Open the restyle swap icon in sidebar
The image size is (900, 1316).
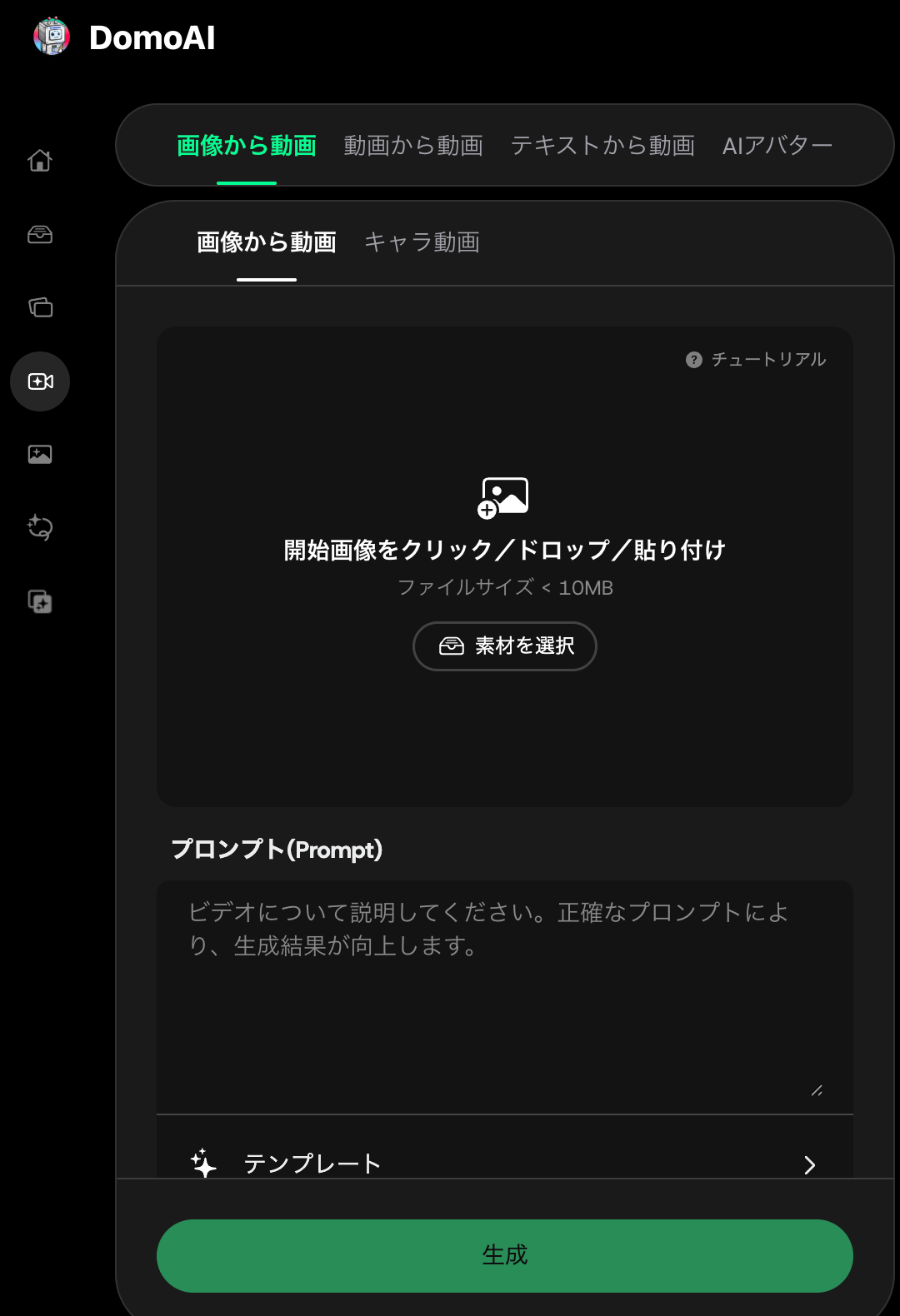point(40,527)
